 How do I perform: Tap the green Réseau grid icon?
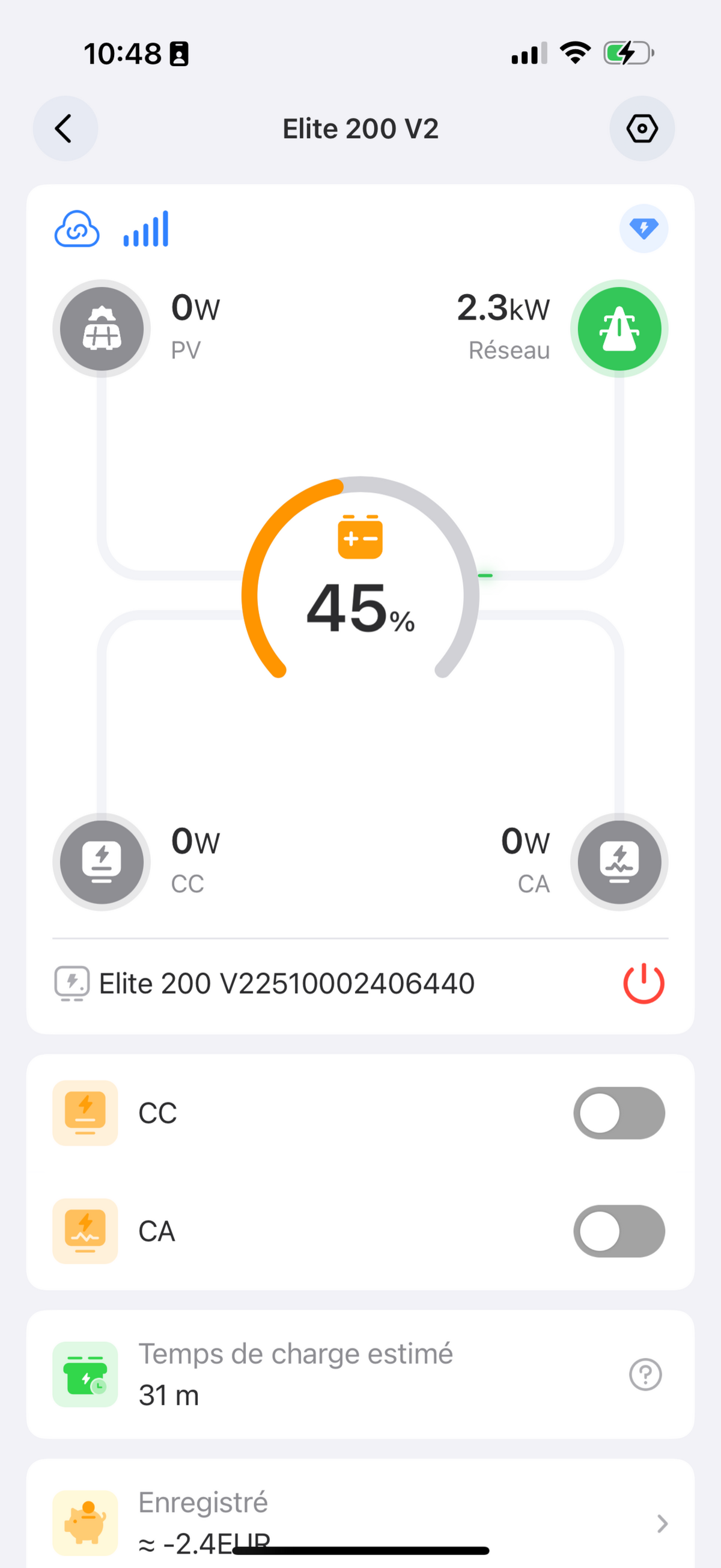pos(619,329)
